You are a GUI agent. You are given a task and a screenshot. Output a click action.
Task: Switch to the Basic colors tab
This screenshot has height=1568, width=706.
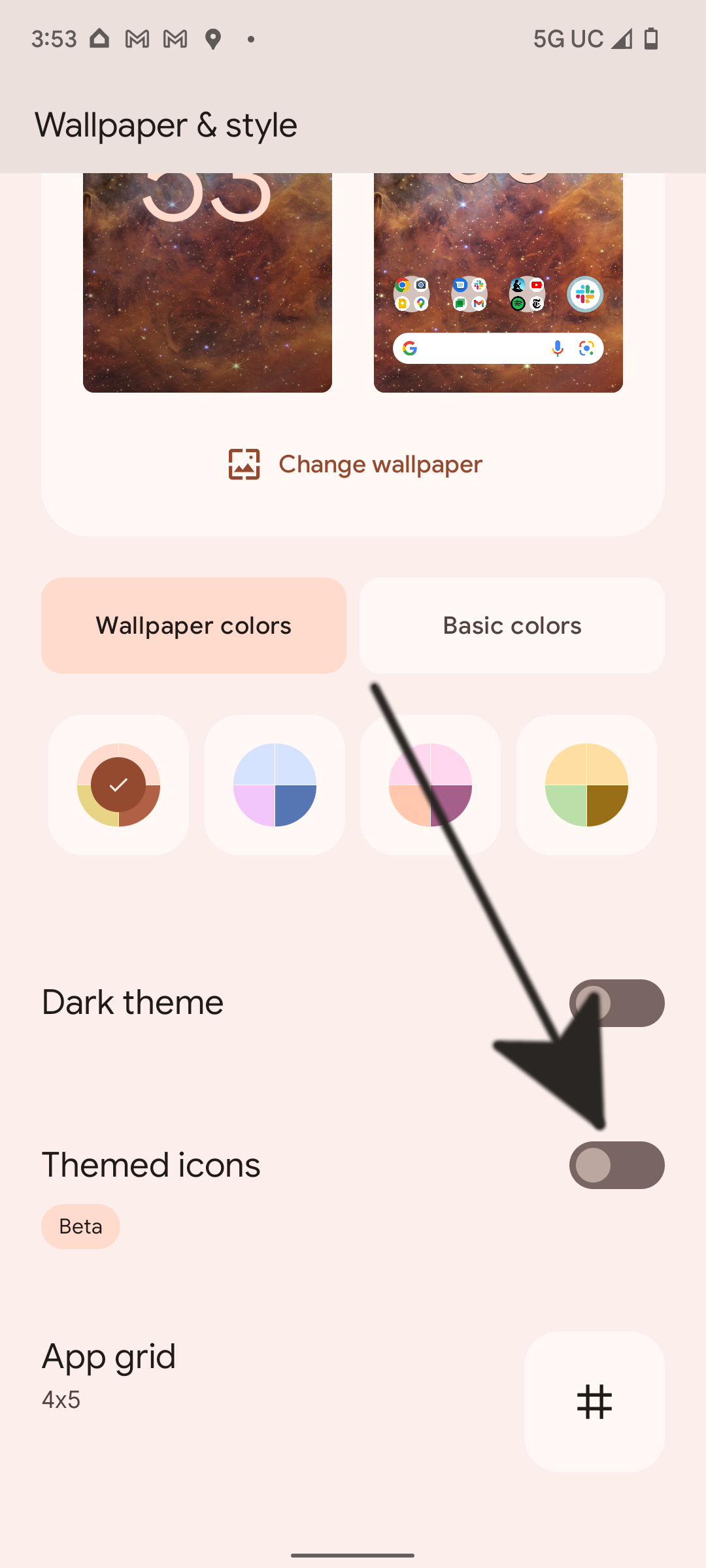[512, 625]
